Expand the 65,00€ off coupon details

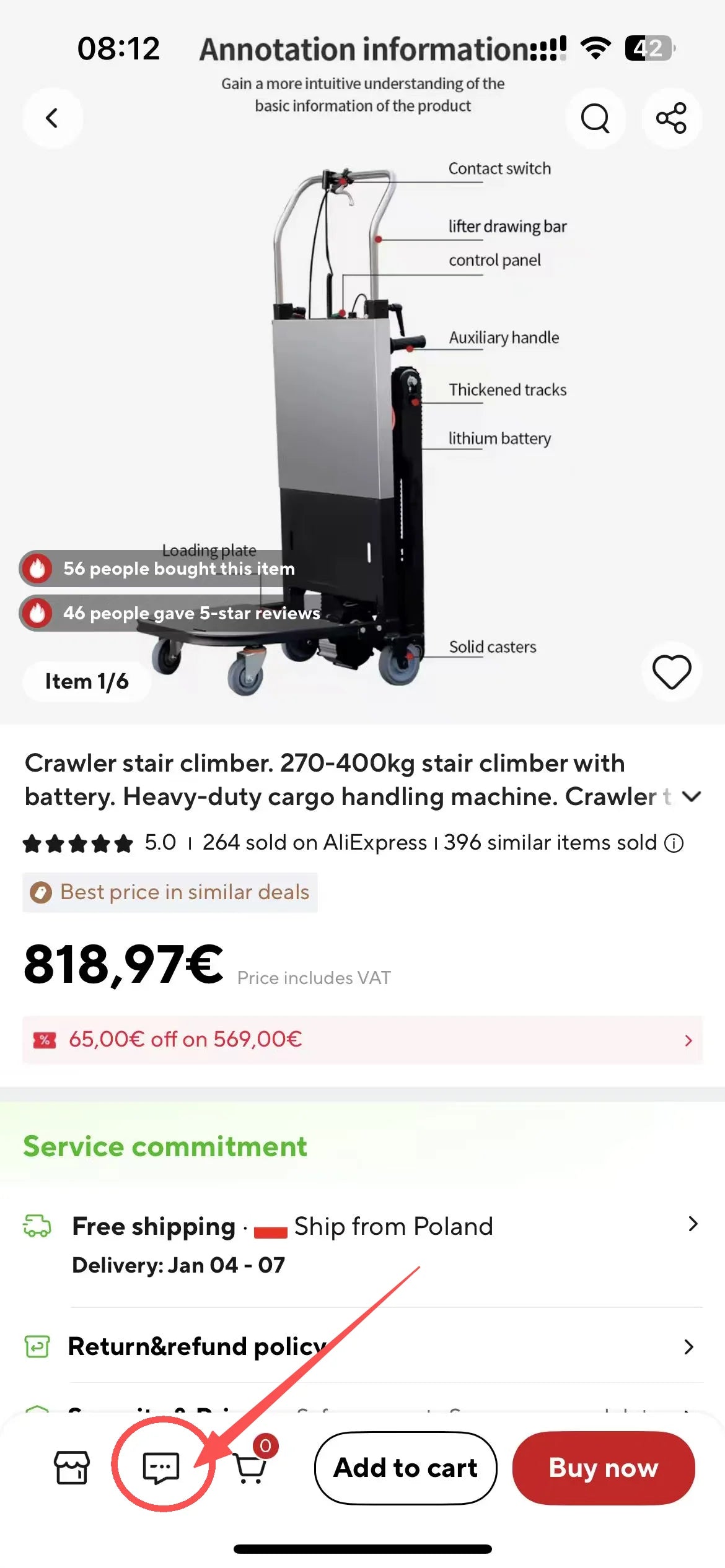tap(688, 1040)
